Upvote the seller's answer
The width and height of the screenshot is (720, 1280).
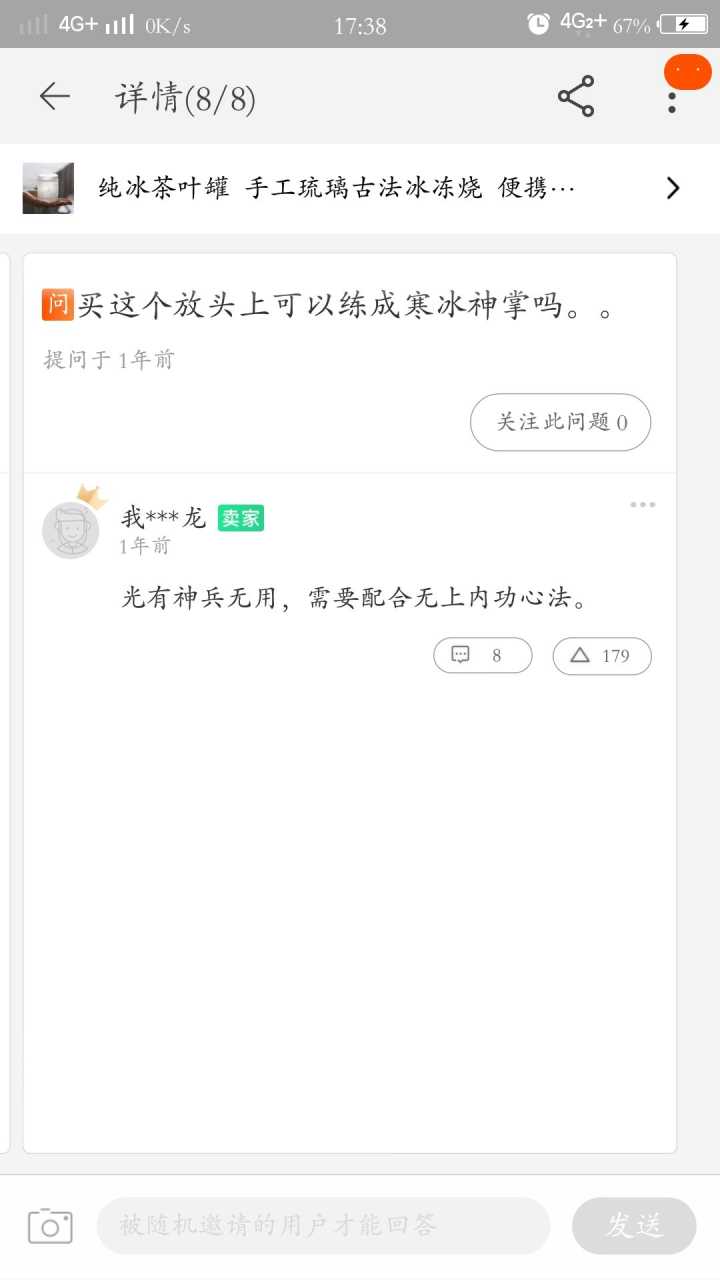pos(601,656)
